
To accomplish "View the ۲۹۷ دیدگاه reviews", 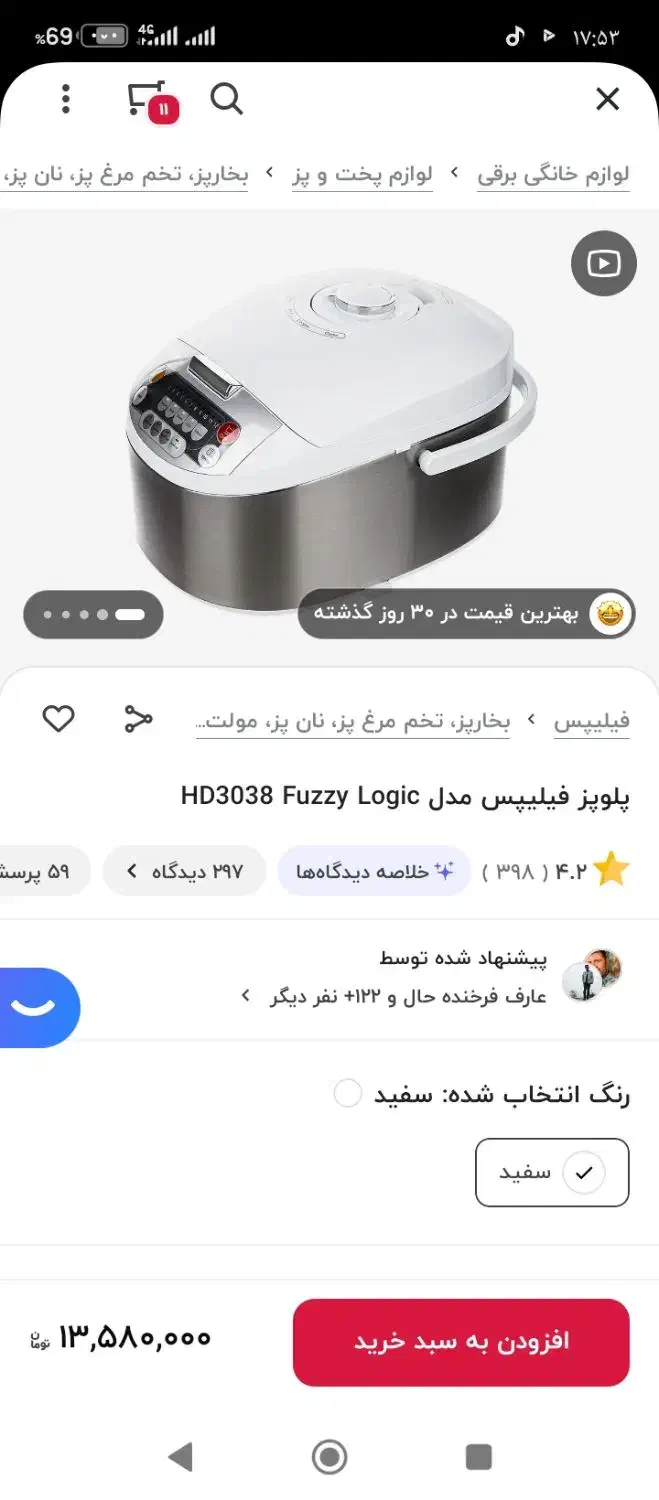I will point(185,871).
